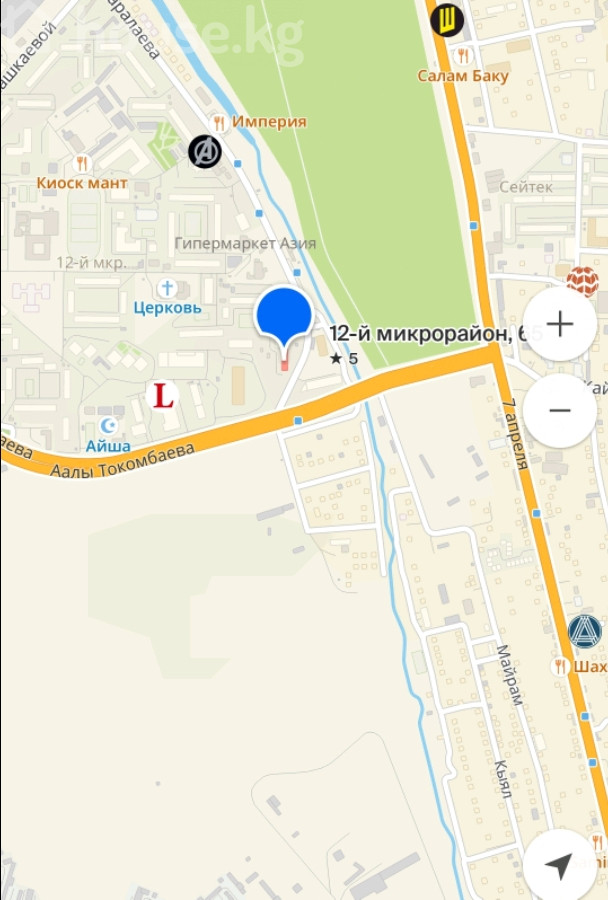Open Гипермаркет Азия on the map

244,243
